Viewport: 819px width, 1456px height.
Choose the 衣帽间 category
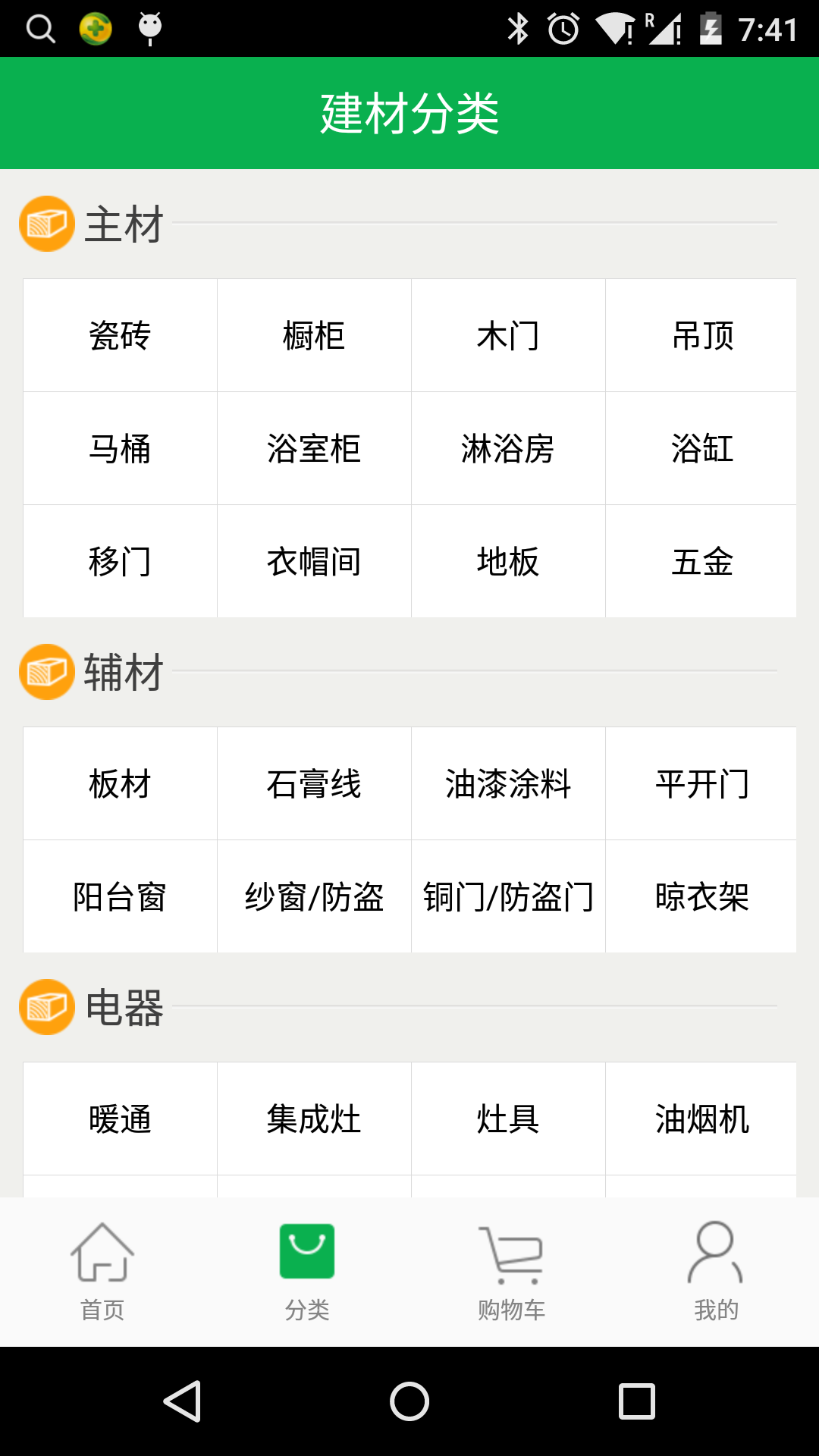pos(314,561)
